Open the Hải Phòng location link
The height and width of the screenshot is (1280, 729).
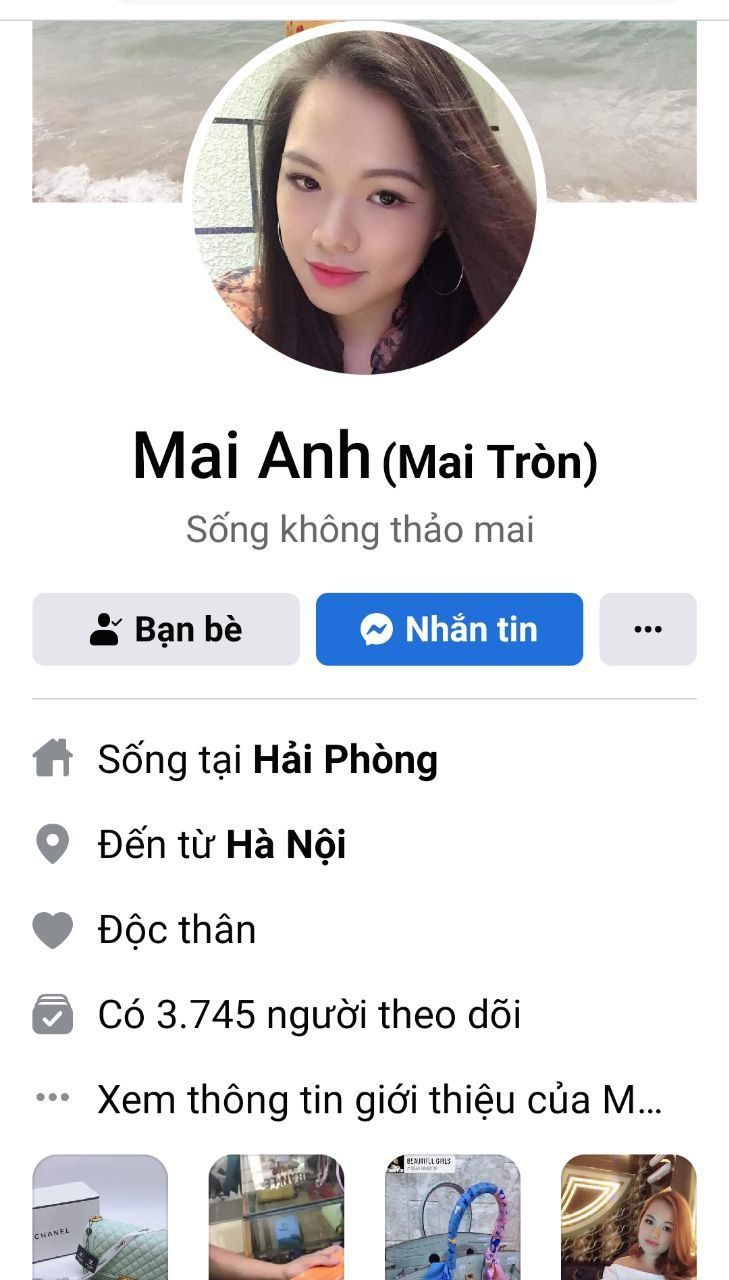pyautogui.click(x=345, y=760)
